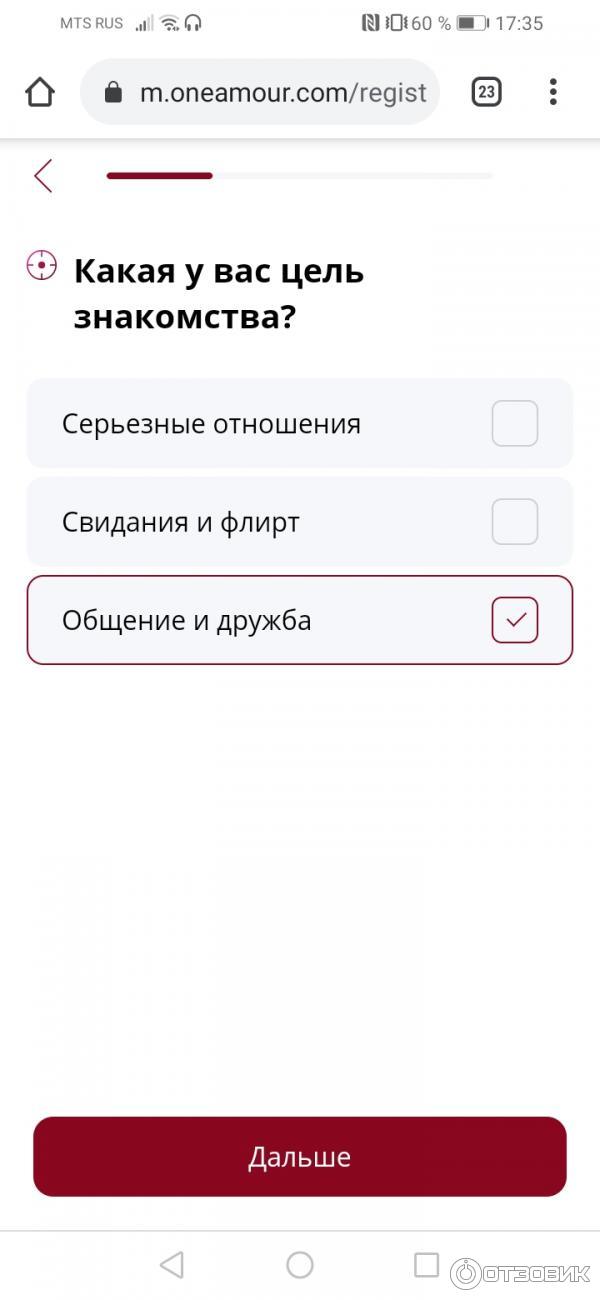Open the browser home page
This screenshot has height=1300, width=600.
(x=40, y=93)
